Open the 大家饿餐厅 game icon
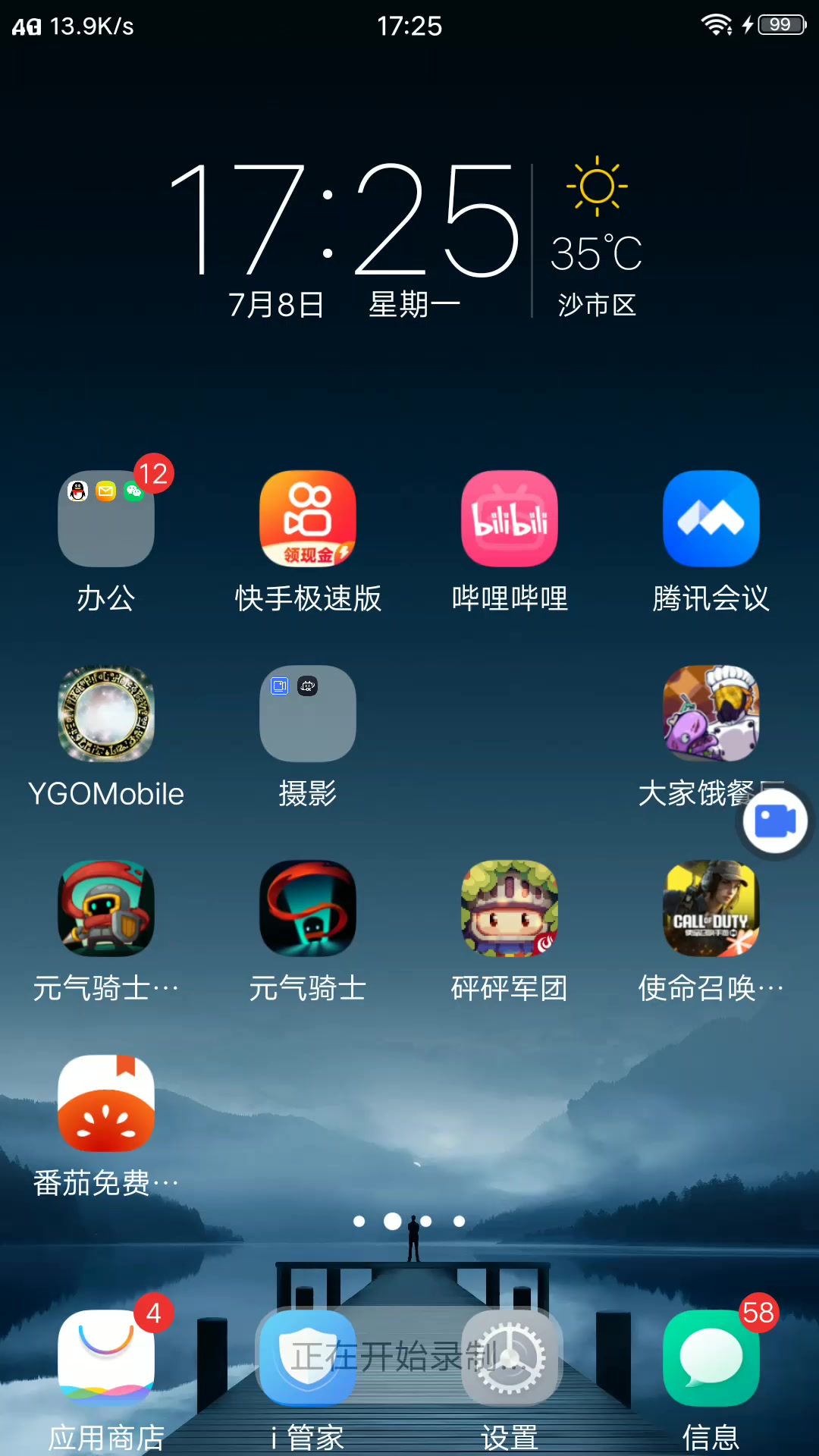 [x=710, y=713]
